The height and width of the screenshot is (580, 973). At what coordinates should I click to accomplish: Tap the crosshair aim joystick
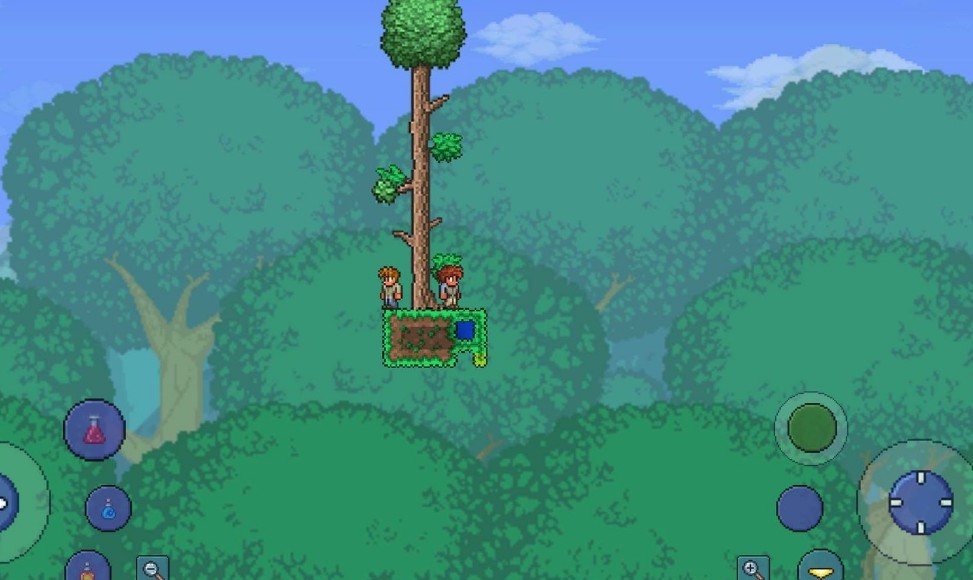[x=920, y=502]
